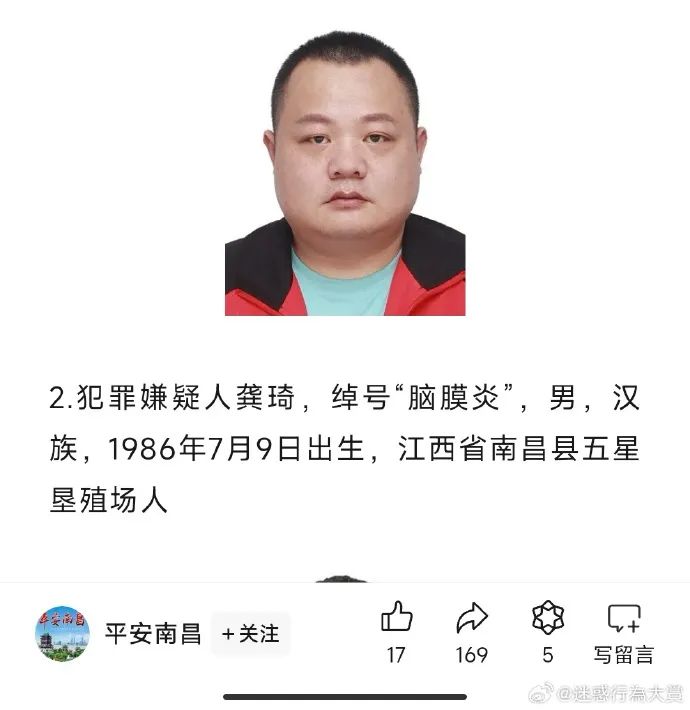
Task: Like this article
Action: tap(397, 618)
